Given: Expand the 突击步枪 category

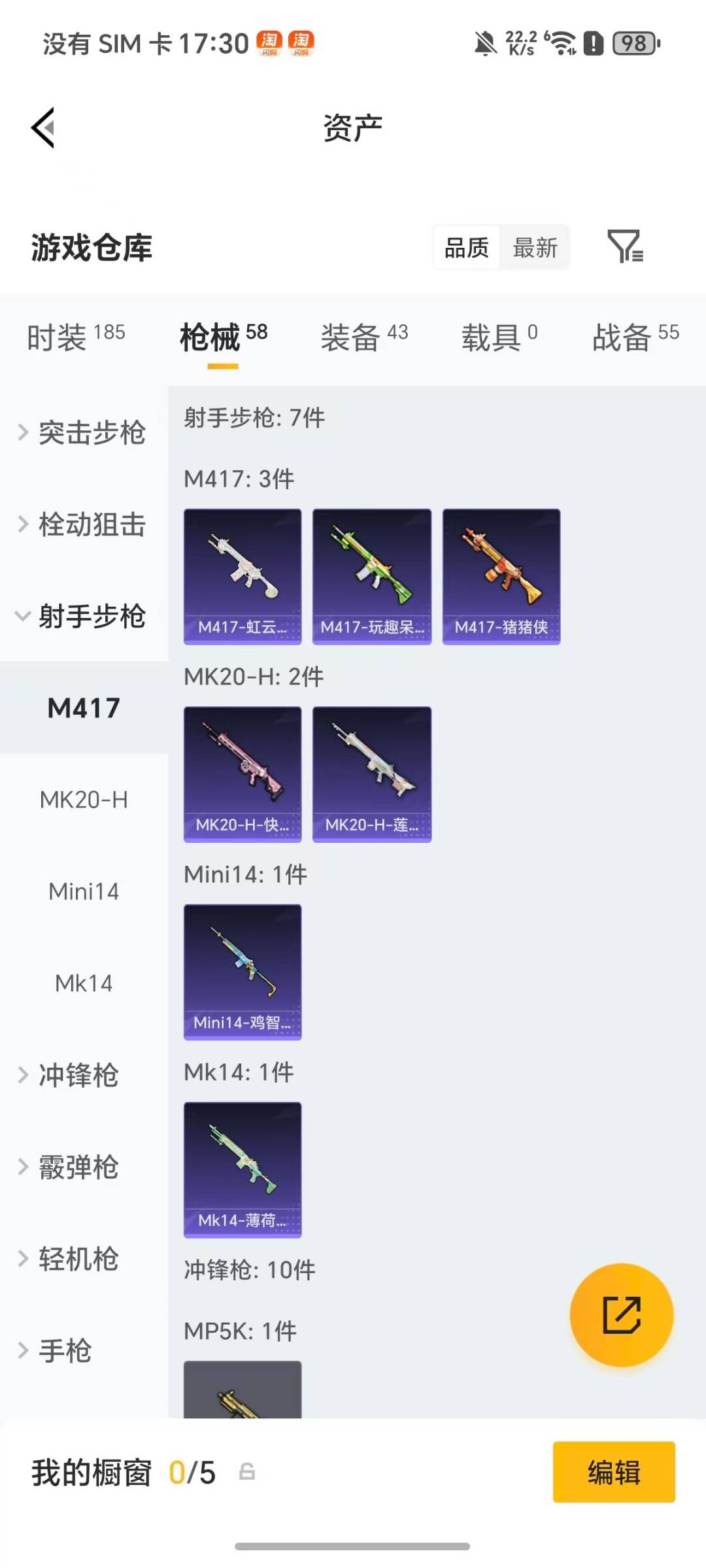Looking at the screenshot, I should click(x=92, y=433).
